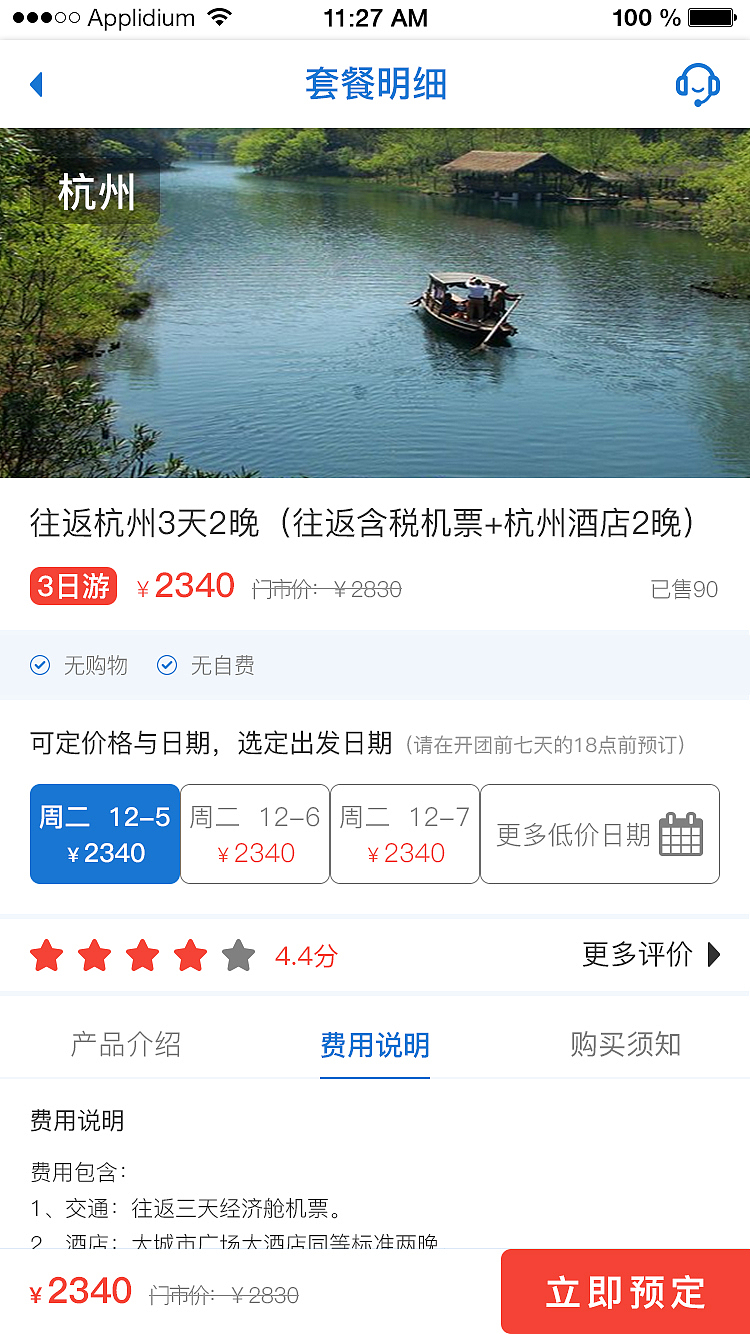
Task: Select the 周二 12-5 departure date
Action: (104, 834)
